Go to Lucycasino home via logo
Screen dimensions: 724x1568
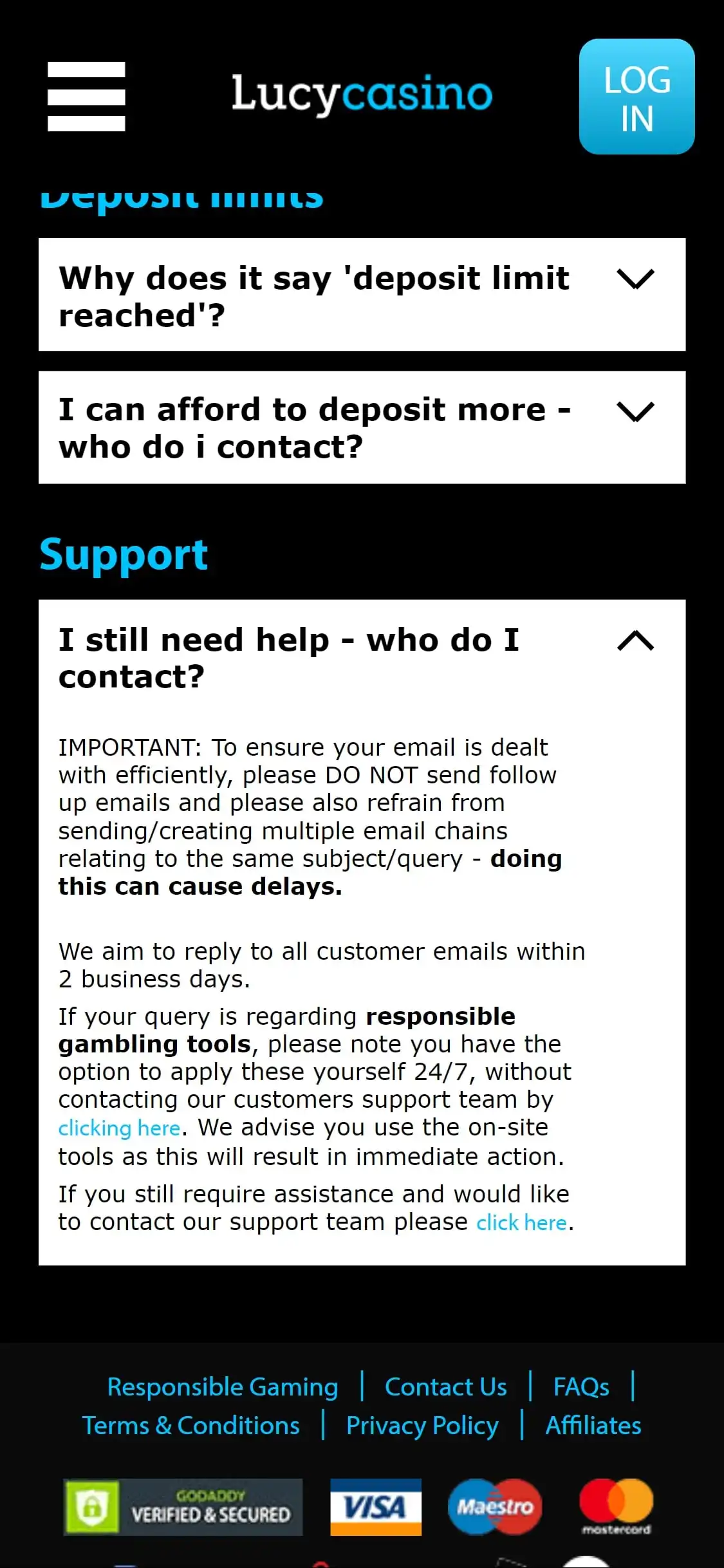pyautogui.click(x=362, y=94)
